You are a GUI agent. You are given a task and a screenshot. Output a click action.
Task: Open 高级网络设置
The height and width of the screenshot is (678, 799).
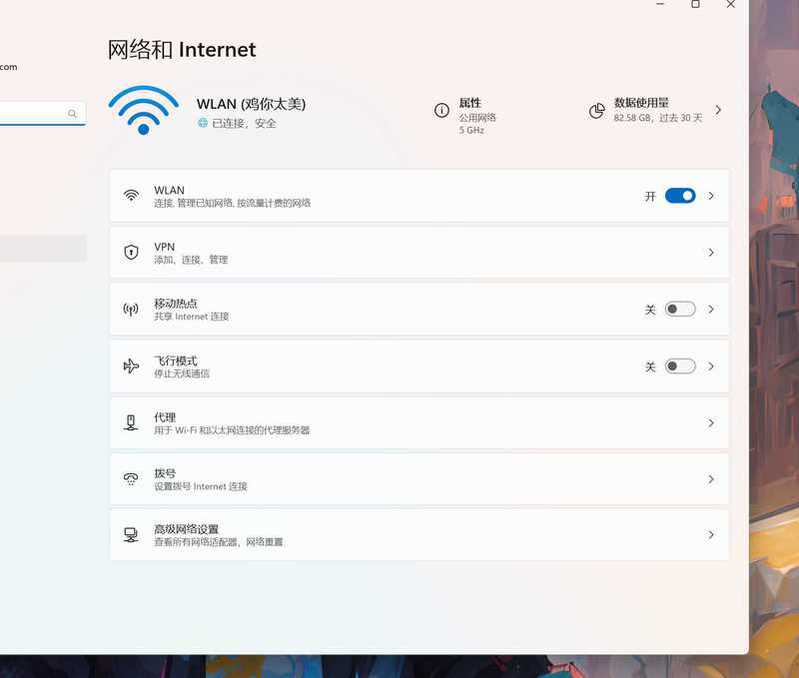coord(400,535)
